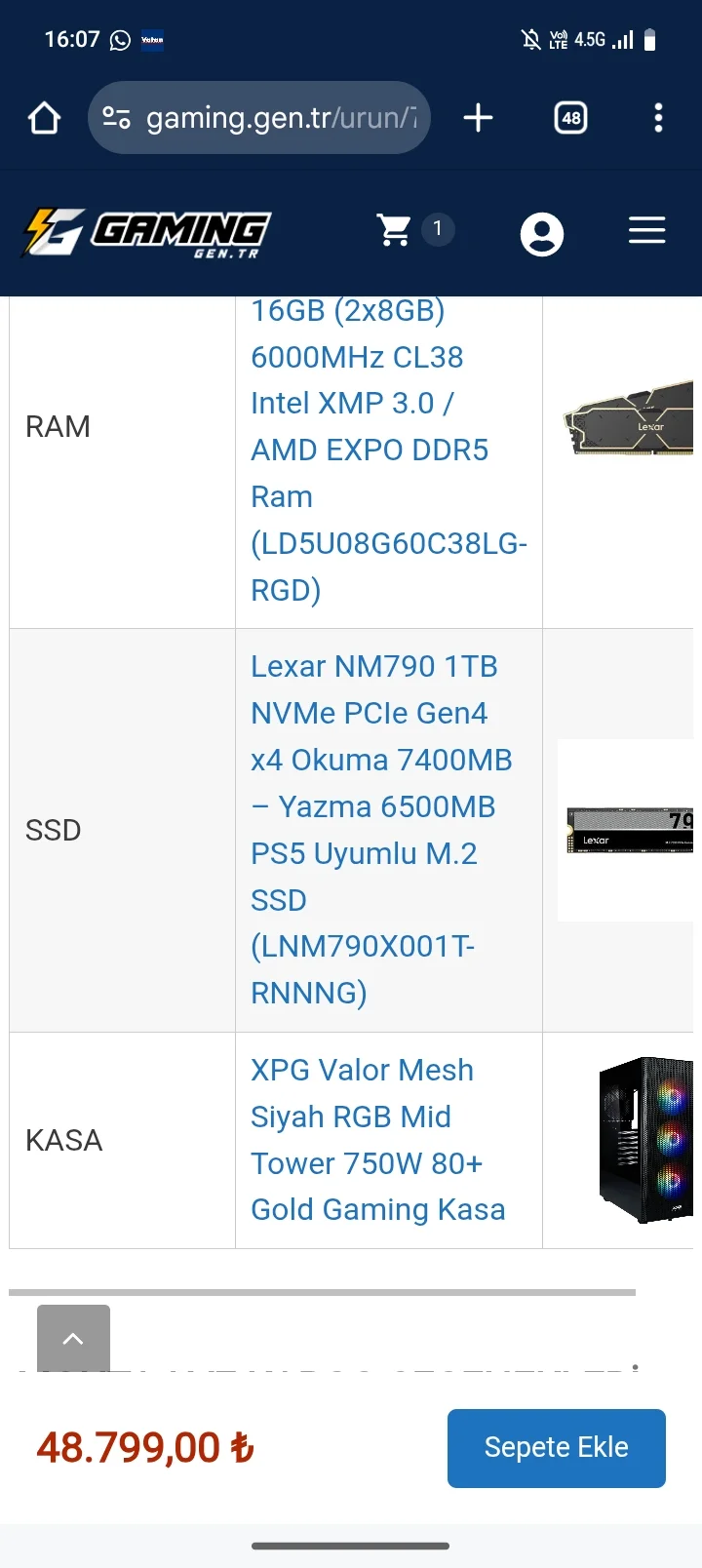702x1568 pixels.
Task: Show the 48 open tabs
Action: [570, 118]
